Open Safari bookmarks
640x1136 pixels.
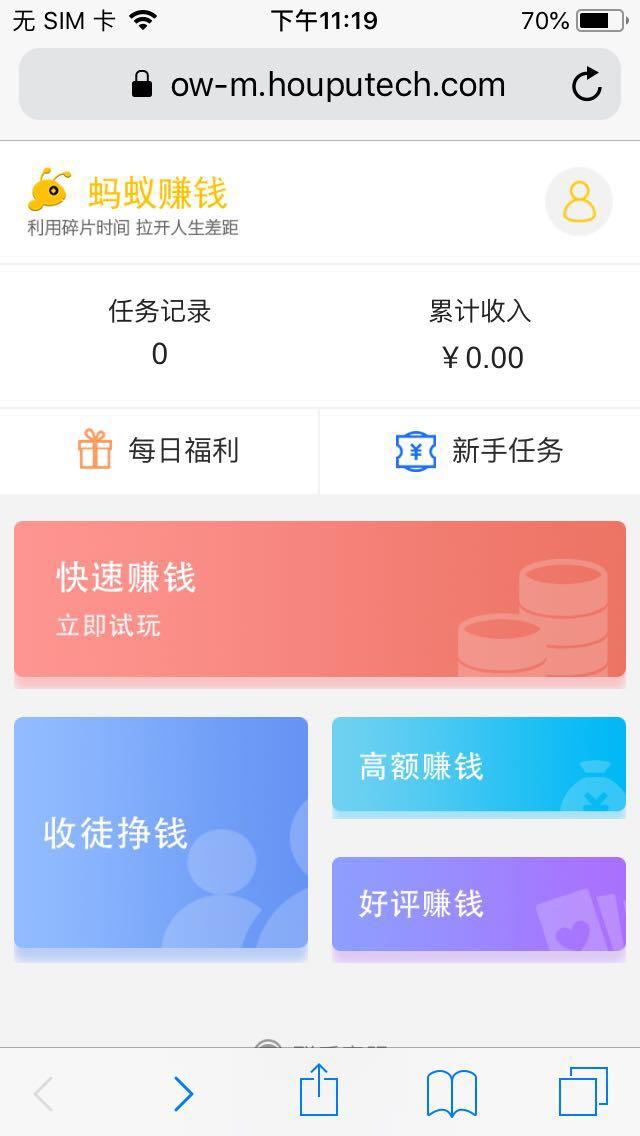(451, 1093)
